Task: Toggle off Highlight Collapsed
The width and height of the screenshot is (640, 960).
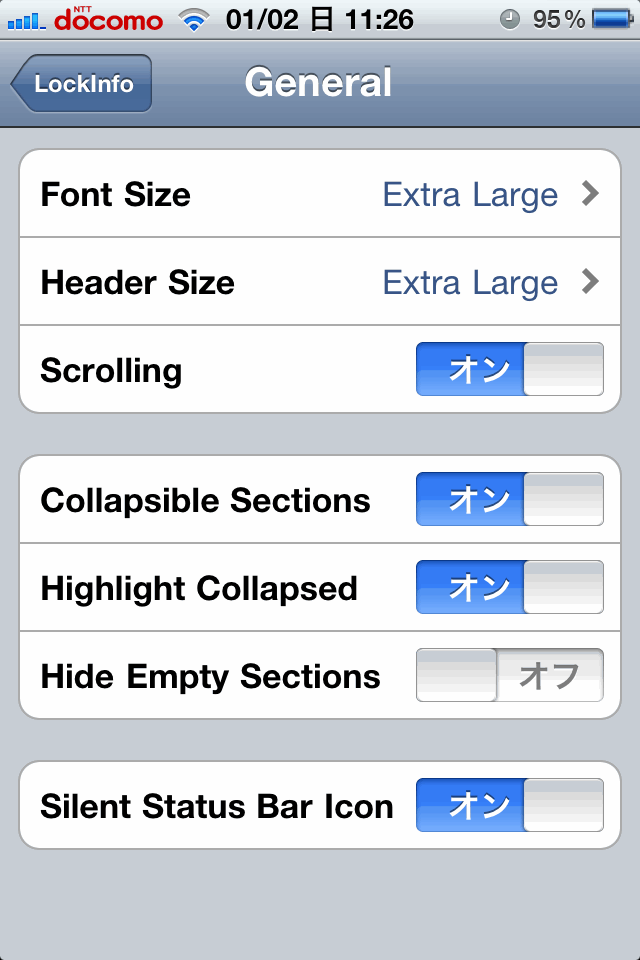Action: (509, 588)
